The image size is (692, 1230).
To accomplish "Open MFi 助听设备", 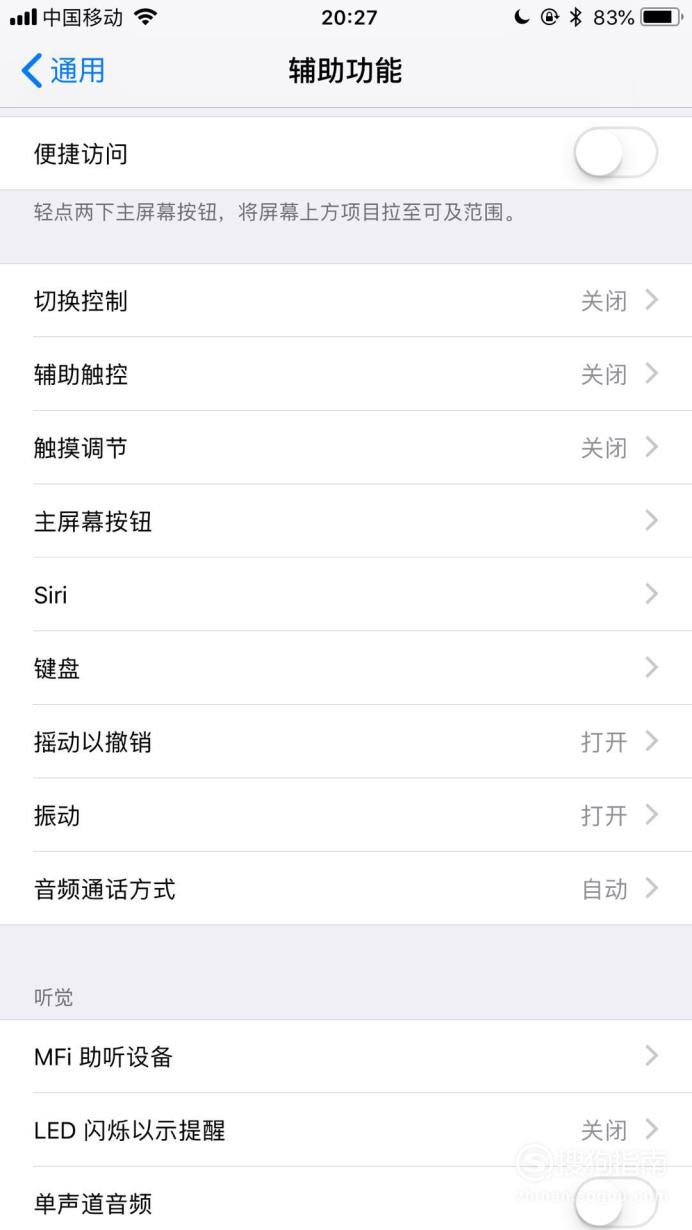I will click(346, 1056).
